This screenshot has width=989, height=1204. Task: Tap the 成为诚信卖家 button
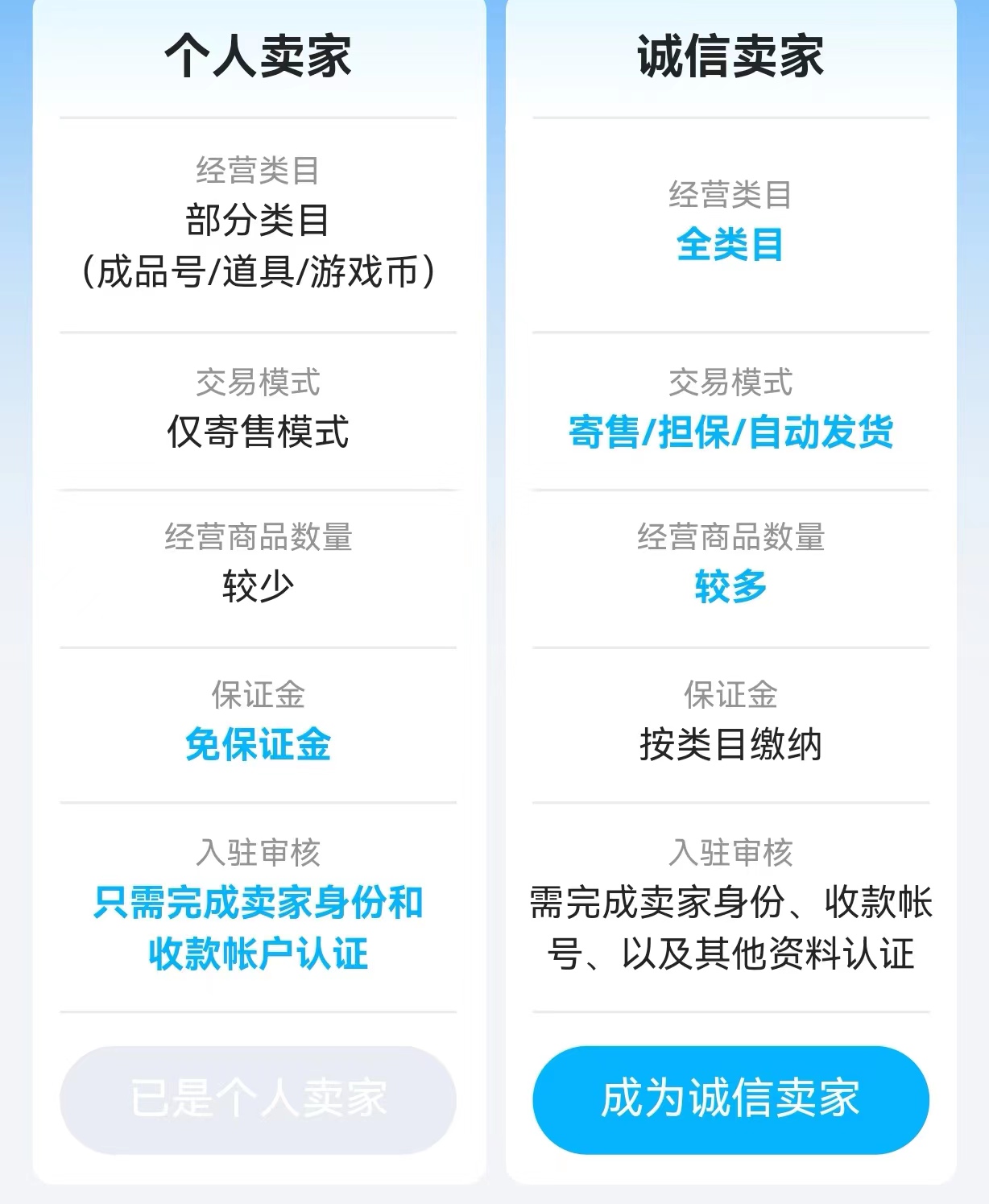730,1099
